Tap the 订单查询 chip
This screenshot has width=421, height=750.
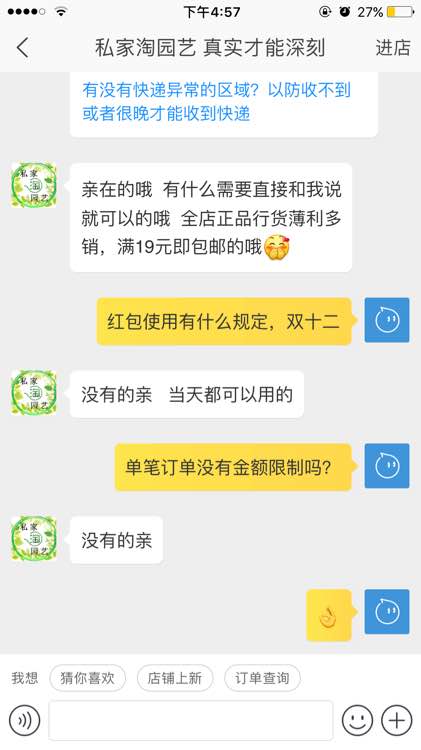[x=262, y=678]
